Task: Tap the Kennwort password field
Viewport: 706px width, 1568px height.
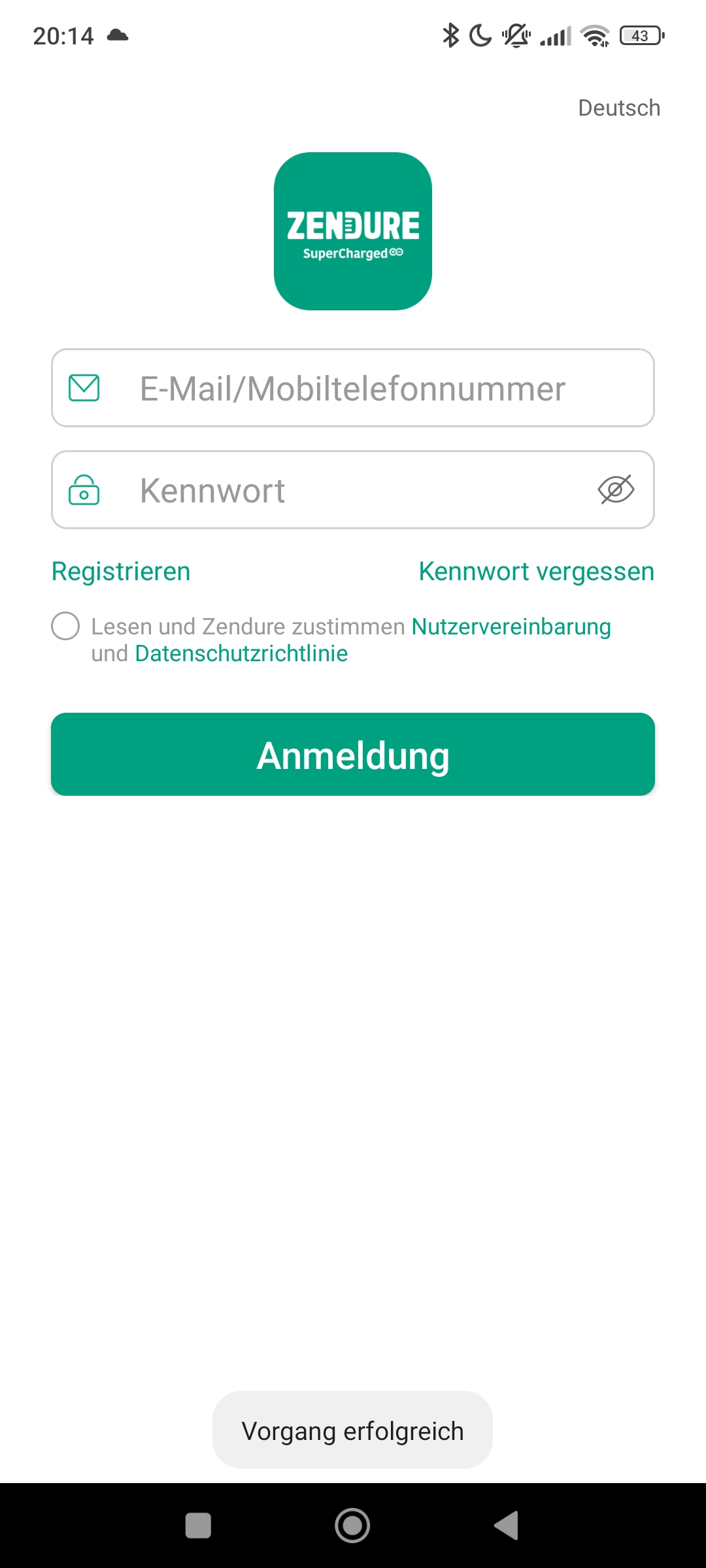Action: [353, 490]
